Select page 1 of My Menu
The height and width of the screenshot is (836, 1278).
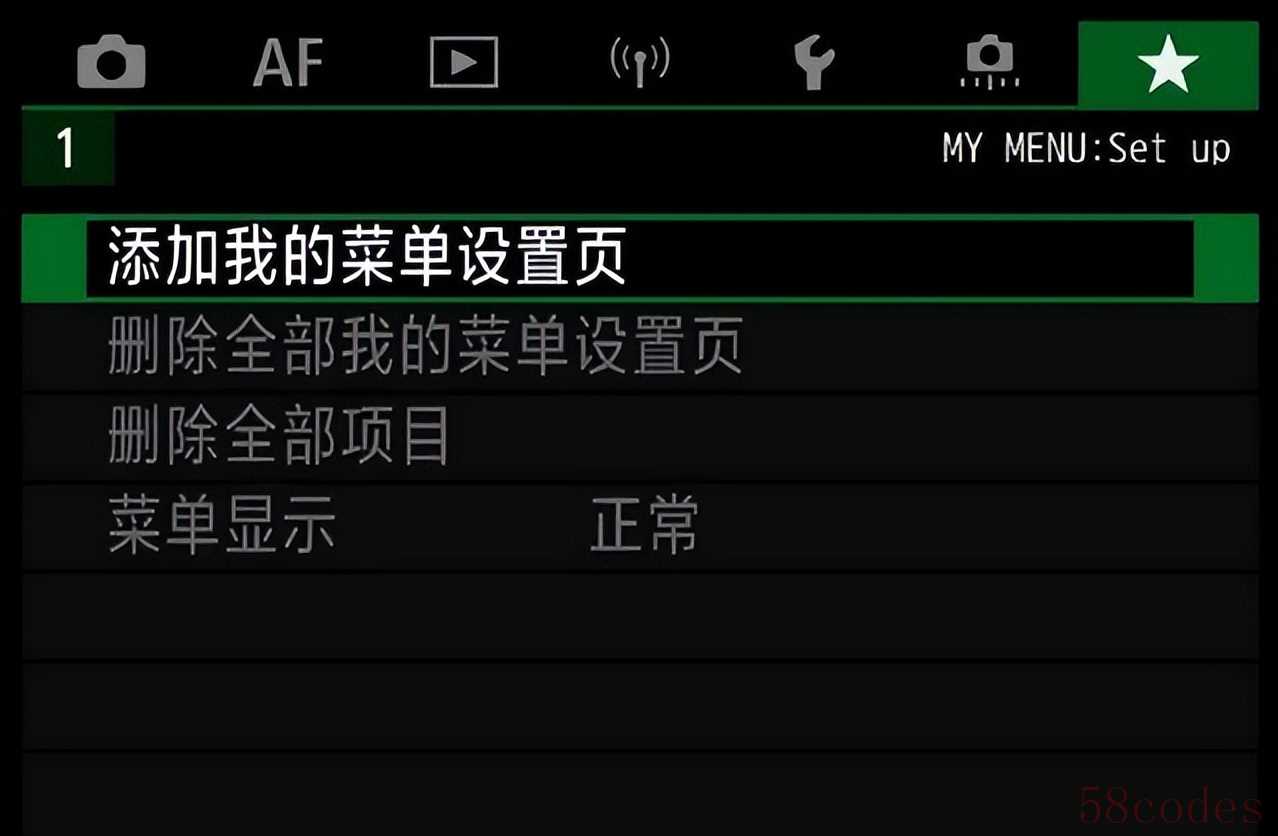coord(67,149)
